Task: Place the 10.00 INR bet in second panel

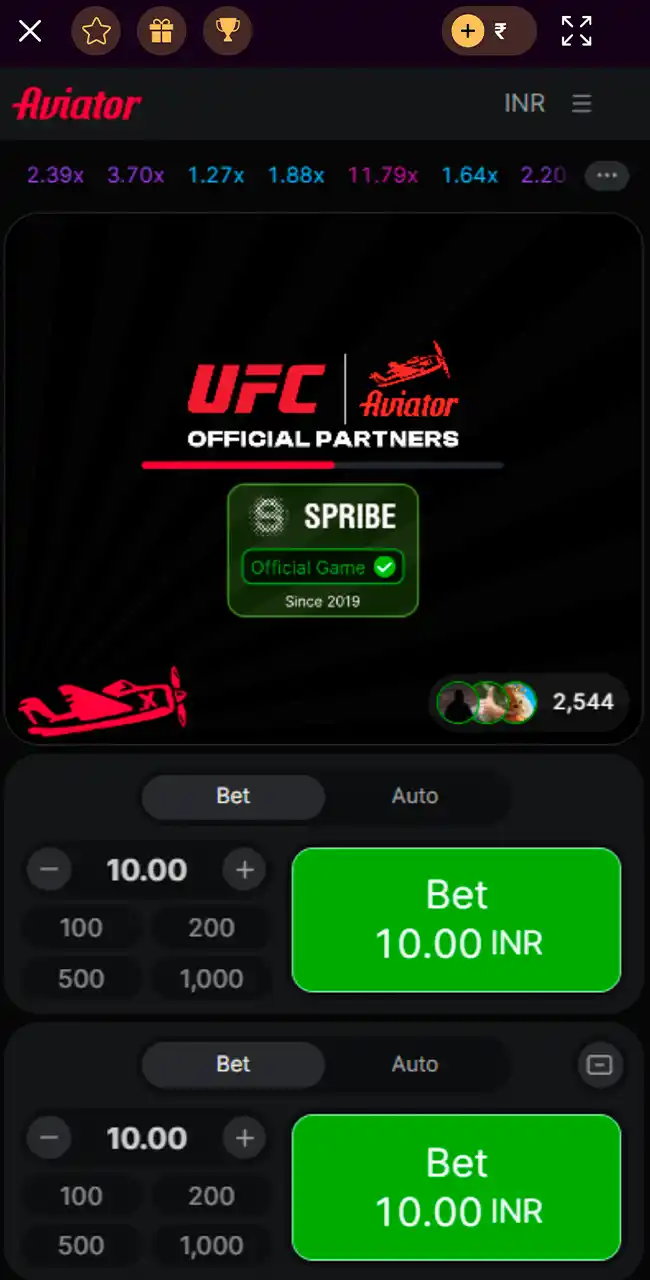Action: pyautogui.click(x=456, y=1188)
